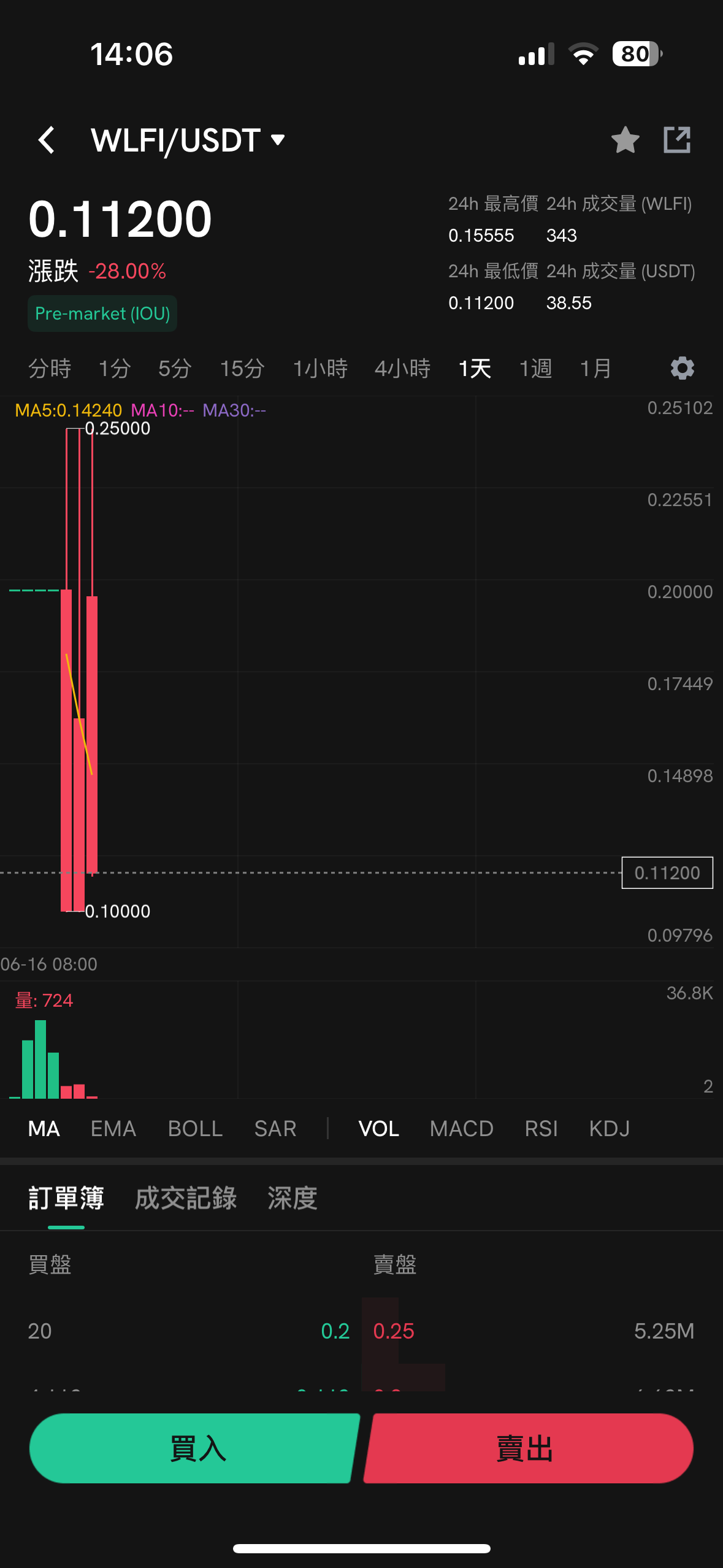This screenshot has height=1568, width=723.
Task: Open the WLFI/USDT pair selector
Action: click(x=184, y=140)
